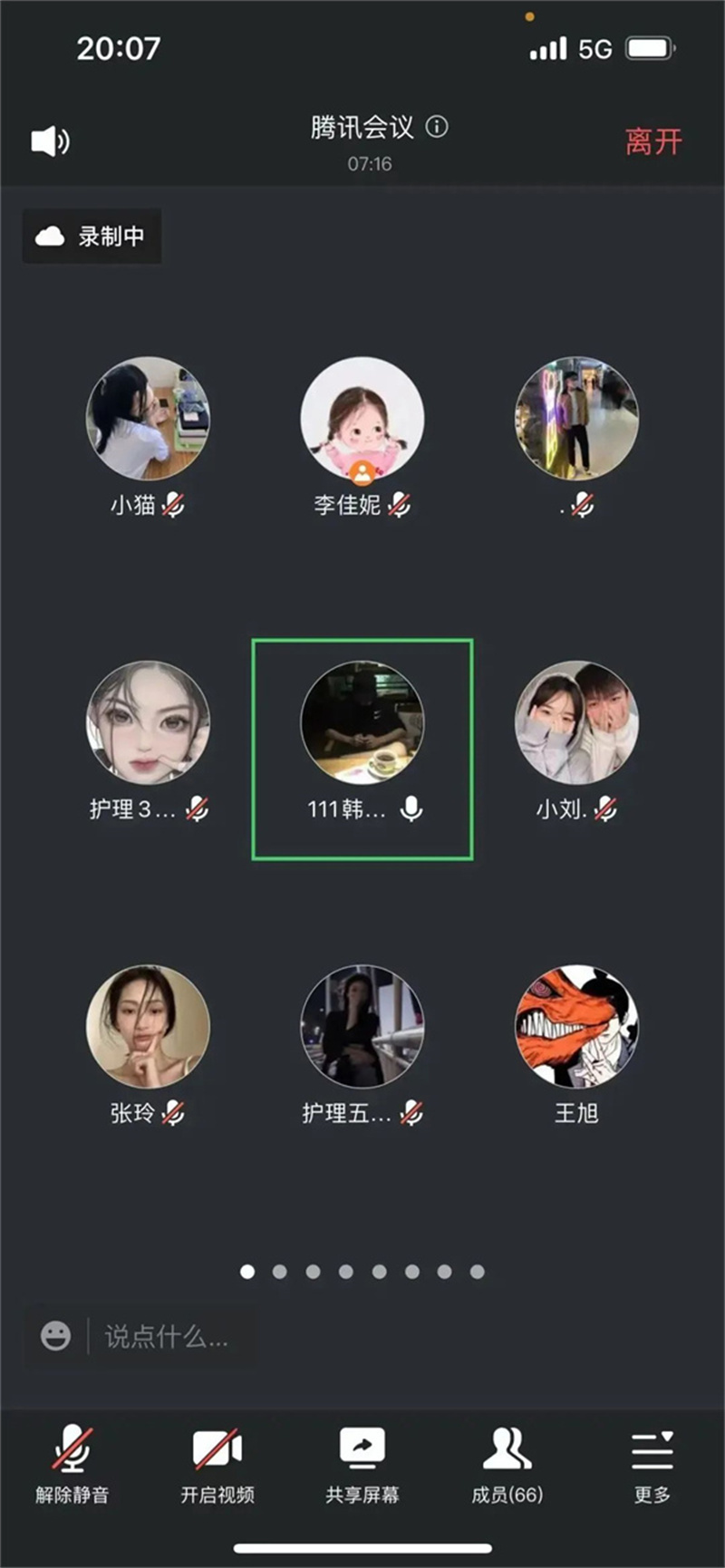This screenshot has width=725, height=1568.
Task: Toggle the speaker audio icon
Action: [50, 141]
